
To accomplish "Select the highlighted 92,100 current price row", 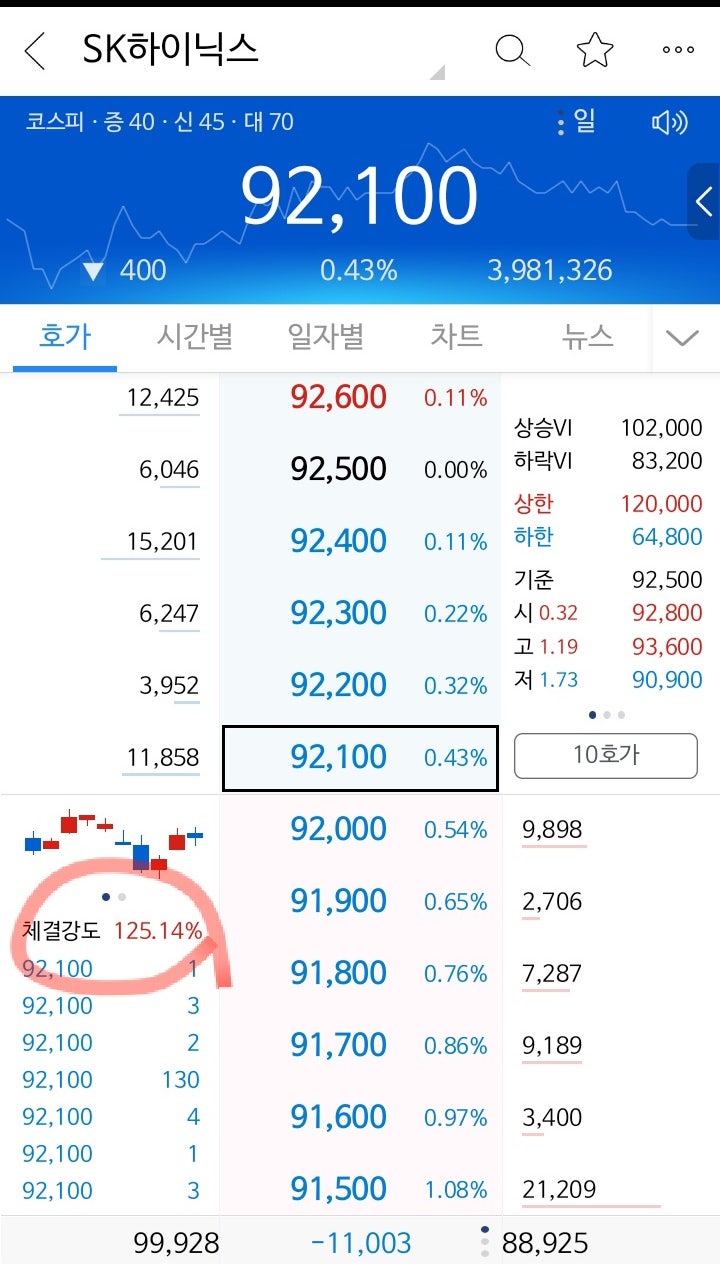I will click(360, 757).
